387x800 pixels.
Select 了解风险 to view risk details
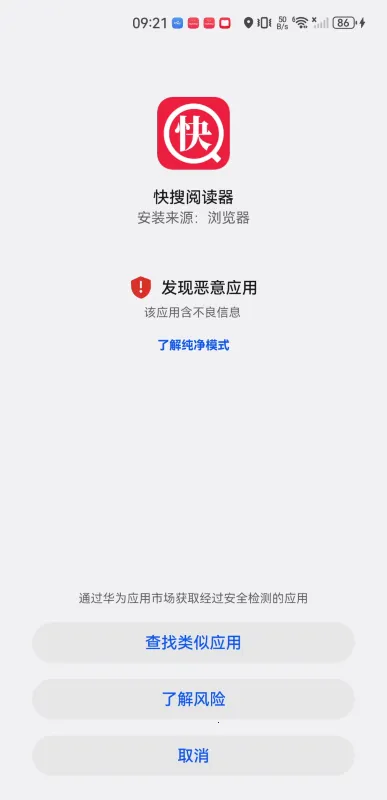[193, 699]
